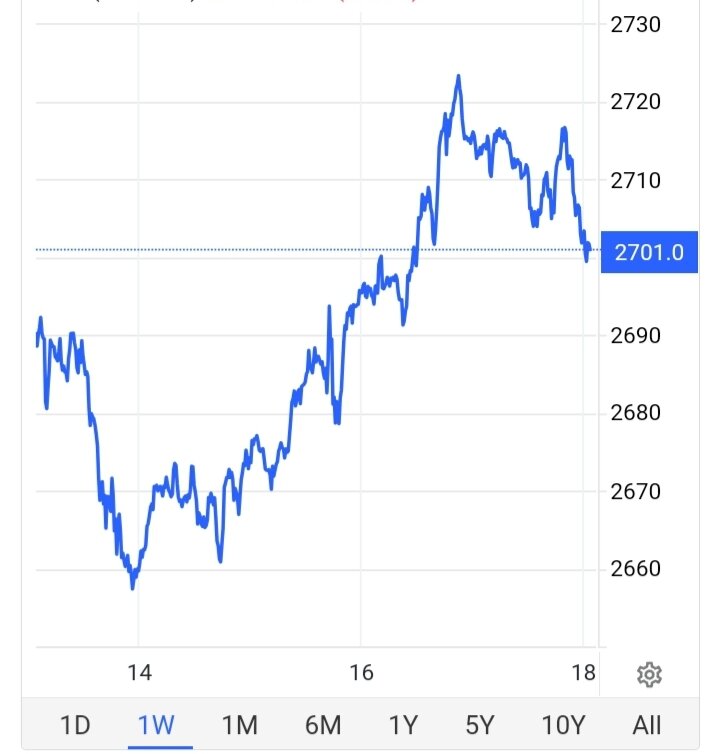Select the 1W time range

(x=157, y=724)
